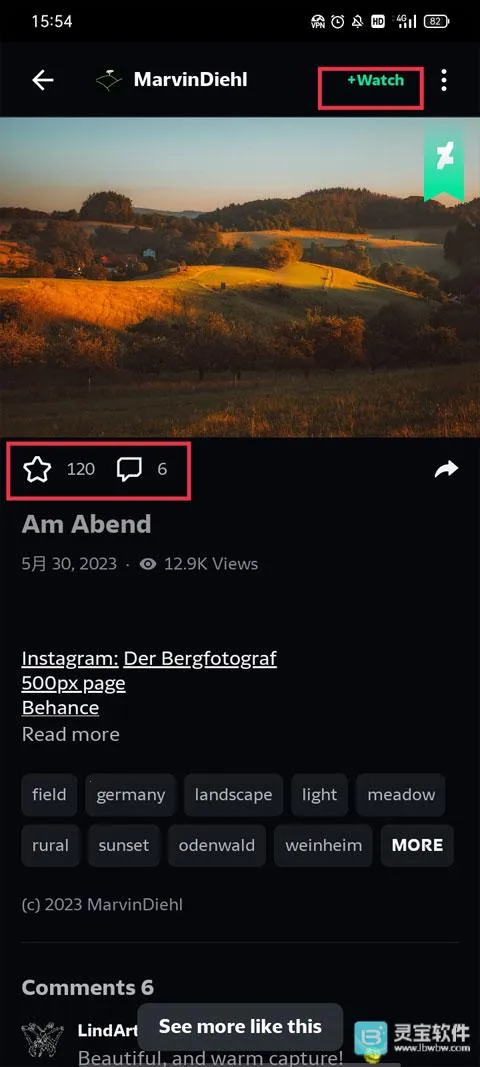Open the Behance link
Viewport: 480px width, 1067px height.
60,708
